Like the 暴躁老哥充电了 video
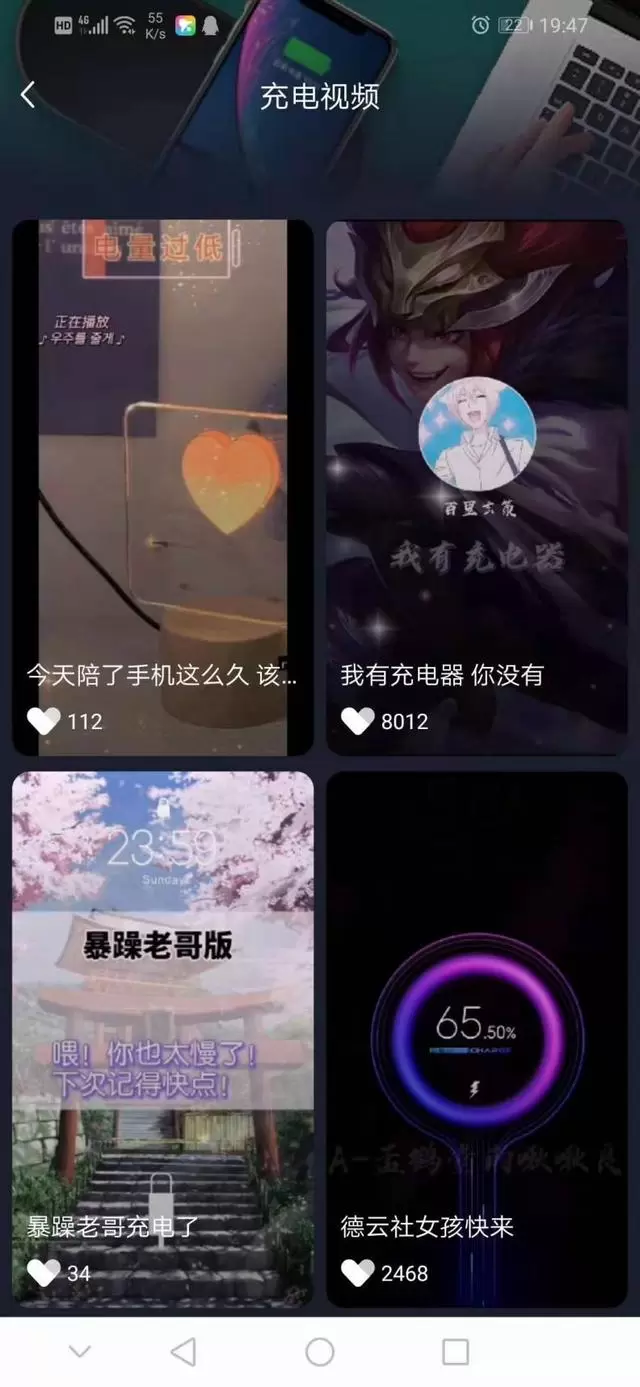This screenshot has height=1387, width=640. [x=44, y=1273]
